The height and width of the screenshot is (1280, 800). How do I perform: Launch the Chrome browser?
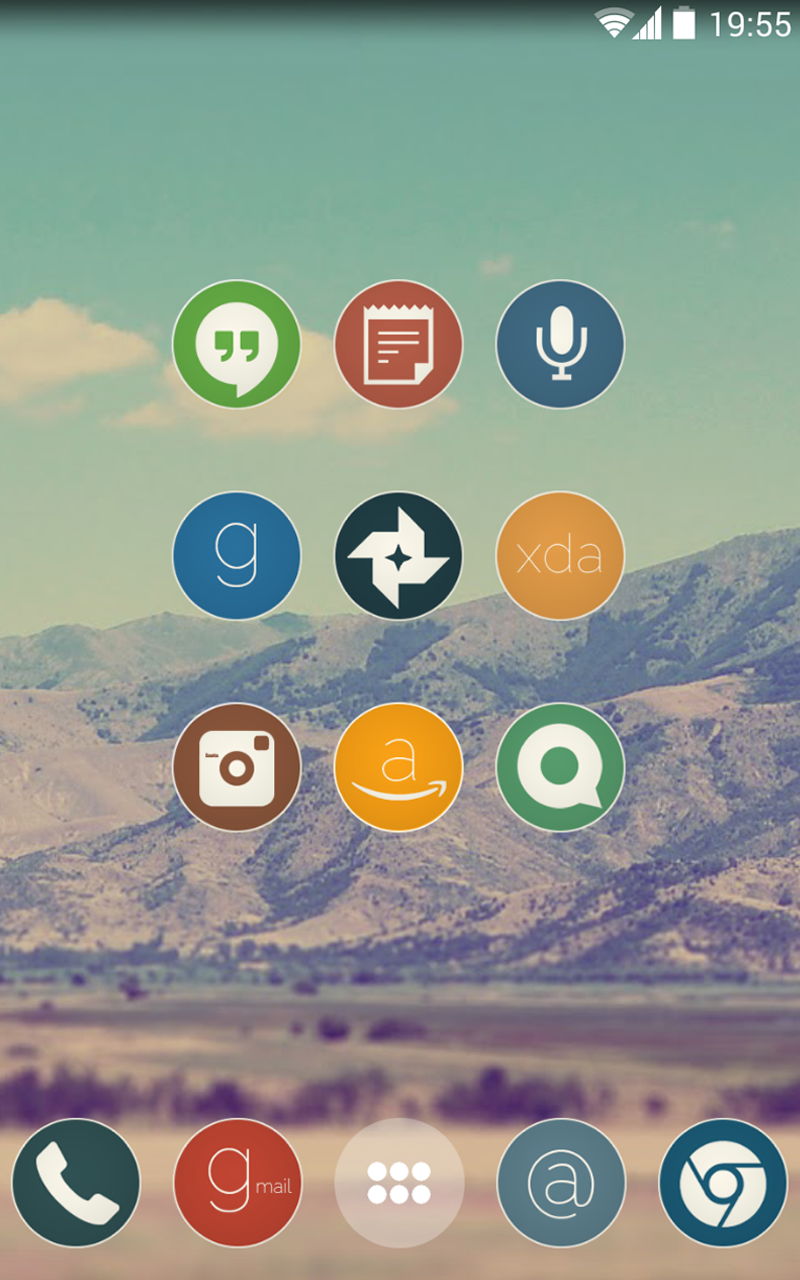click(722, 1182)
